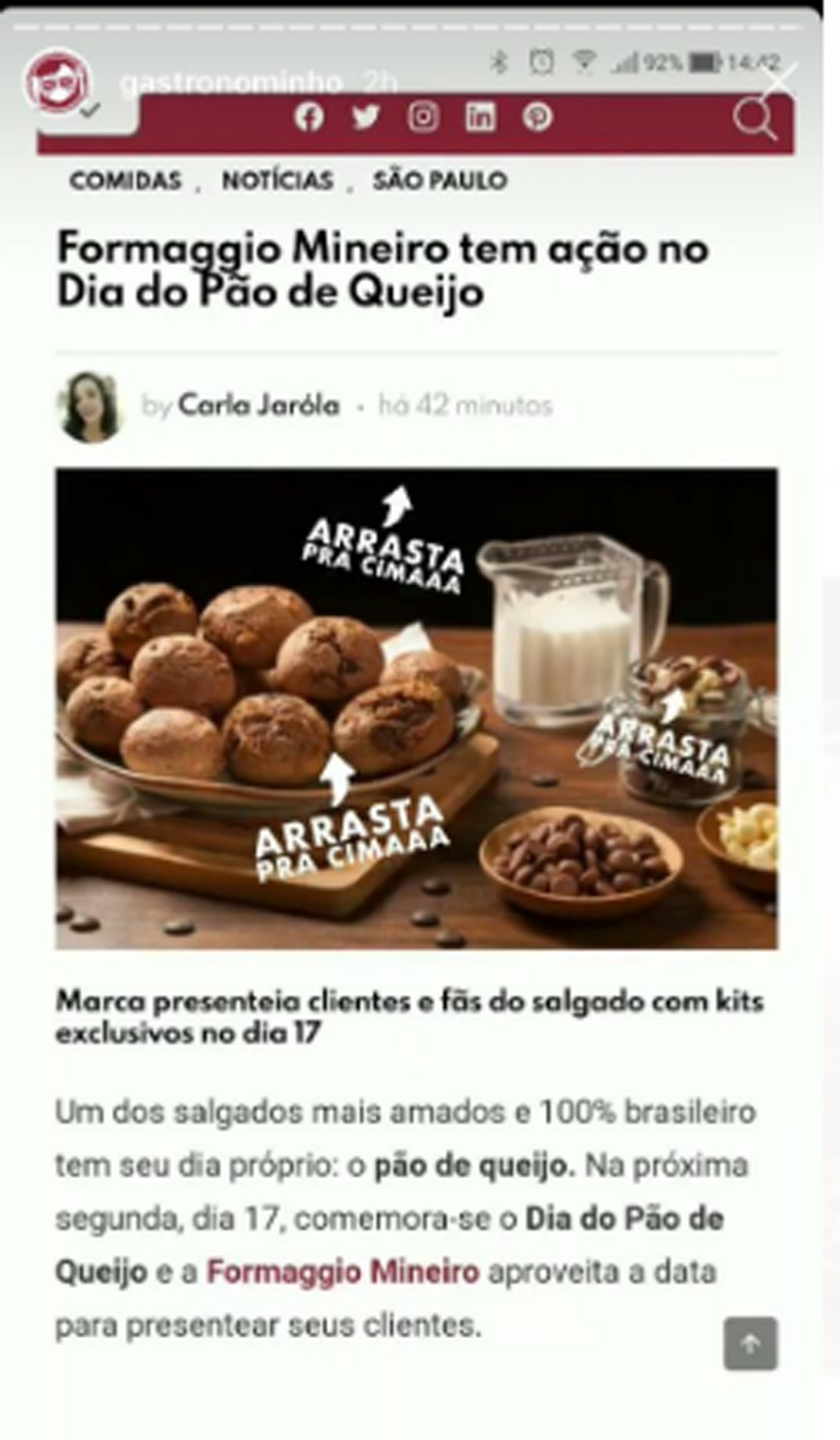840x1440 pixels.
Task: Close the gastronominho story
Action: [x=780, y=79]
